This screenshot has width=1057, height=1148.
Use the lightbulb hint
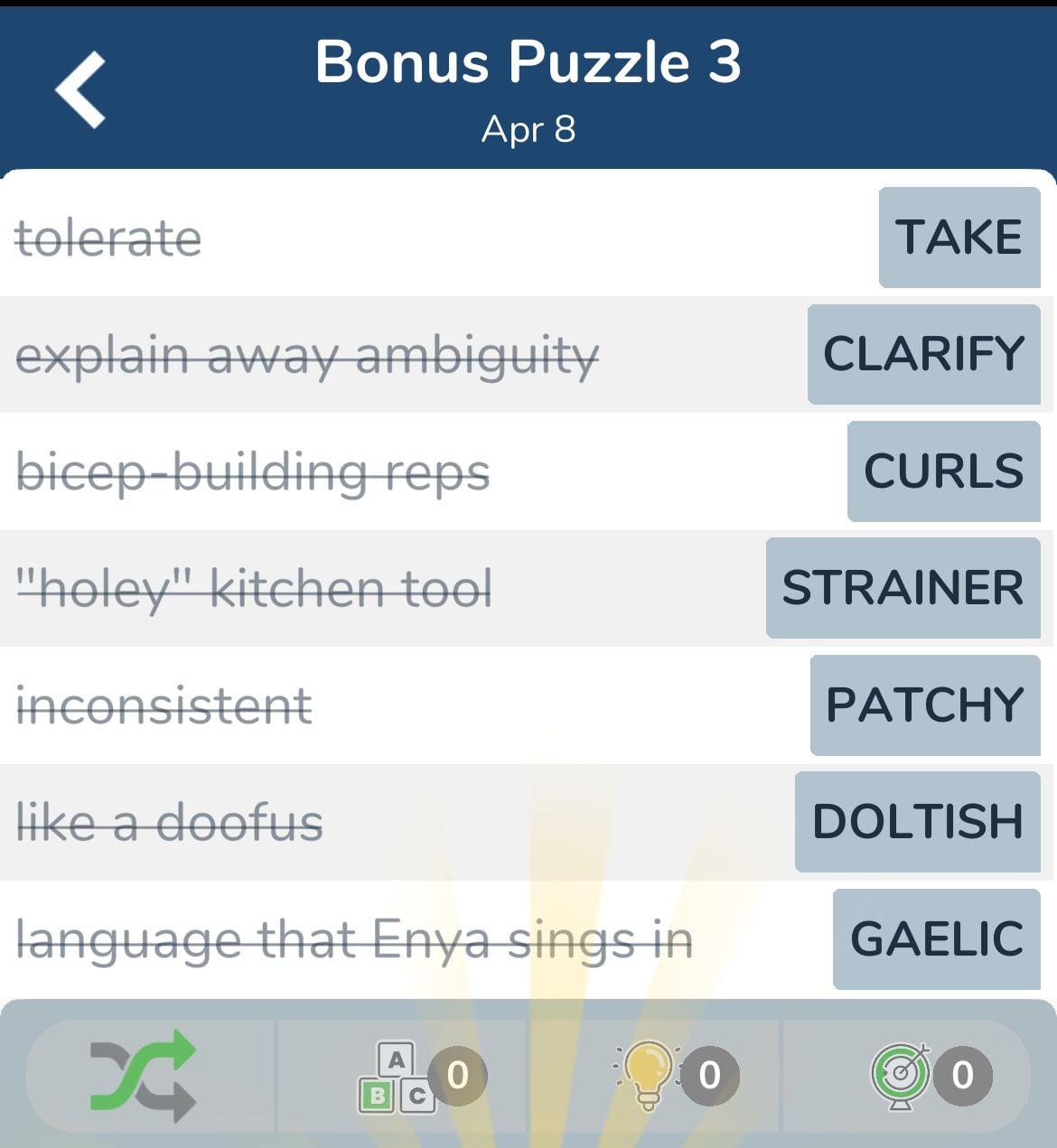coord(648,1075)
